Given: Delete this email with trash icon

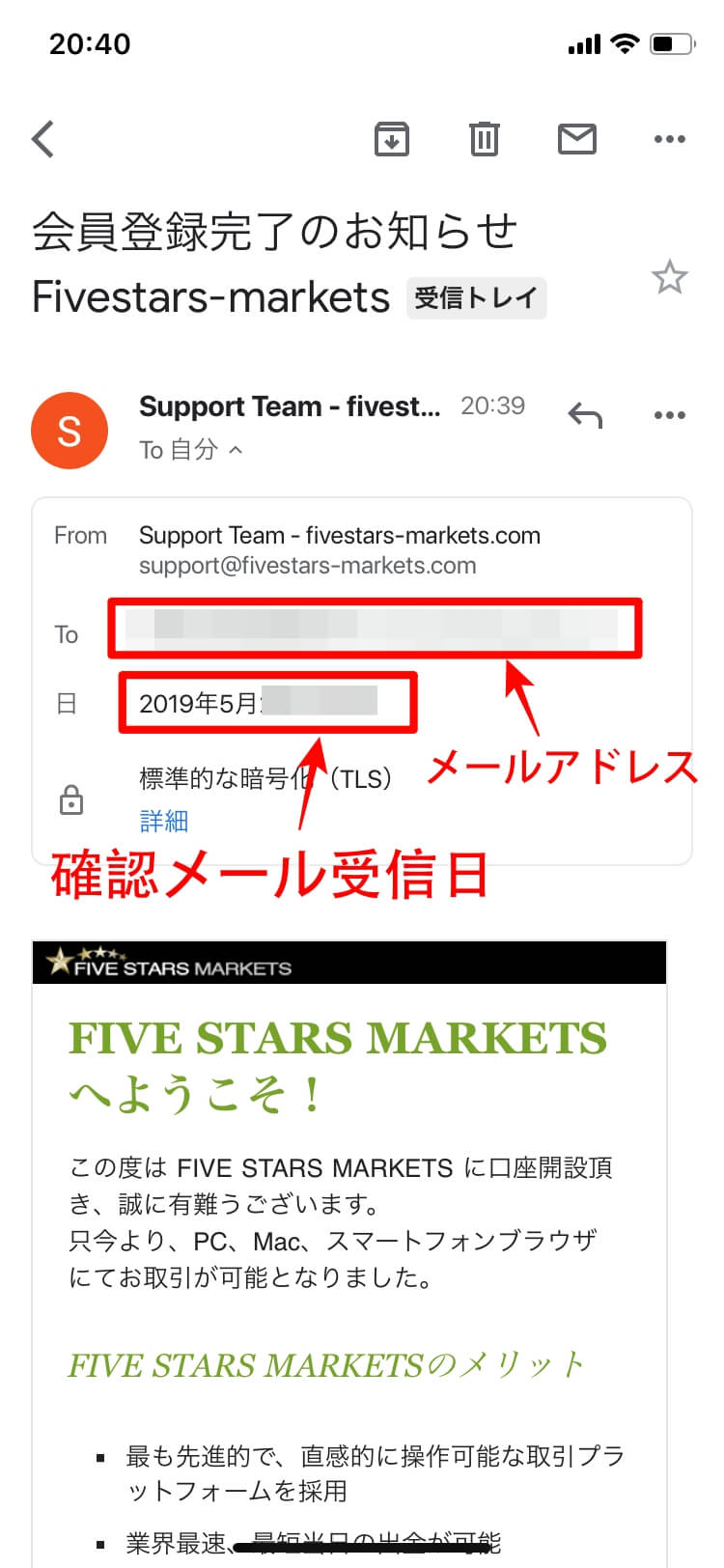Looking at the screenshot, I should [484, 139].
